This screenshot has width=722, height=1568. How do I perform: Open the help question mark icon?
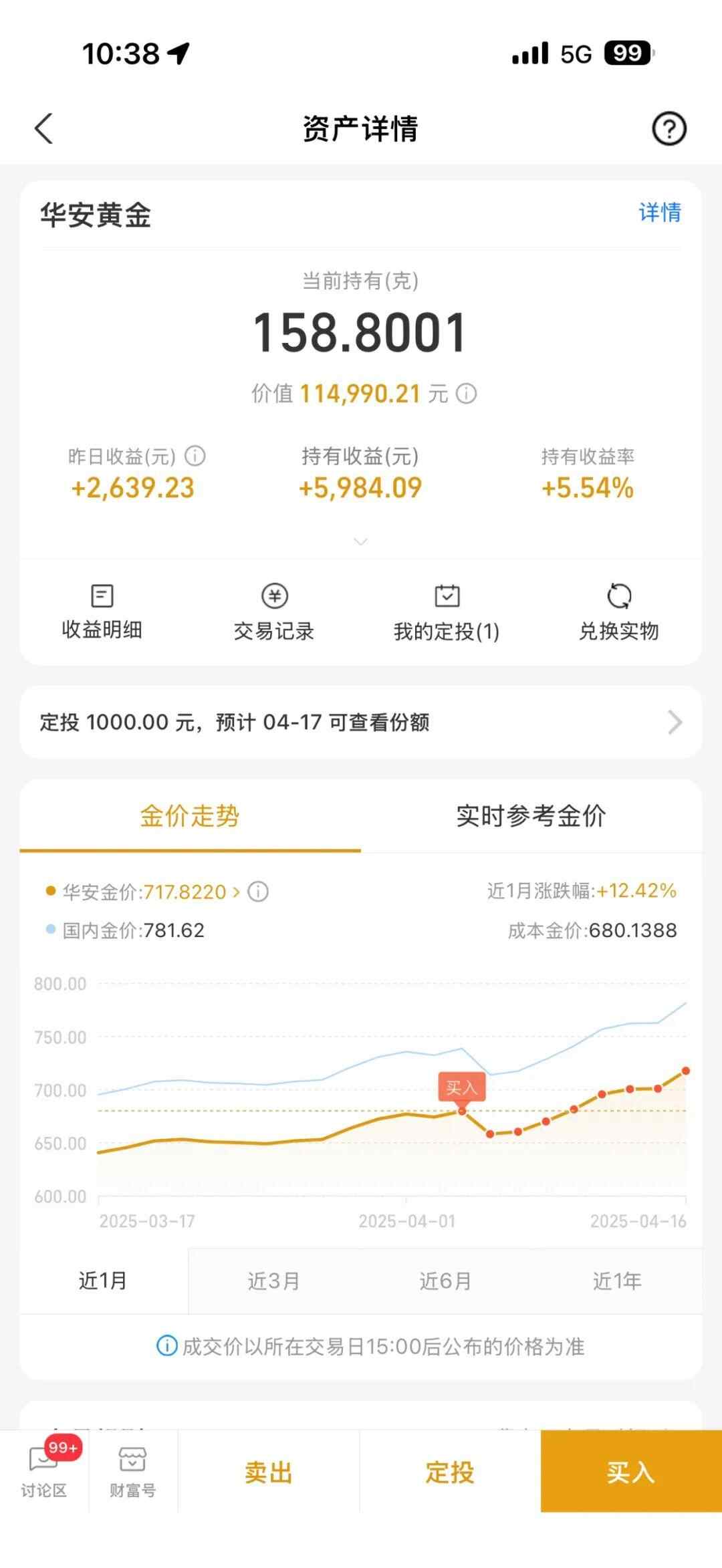coord(669,128)
